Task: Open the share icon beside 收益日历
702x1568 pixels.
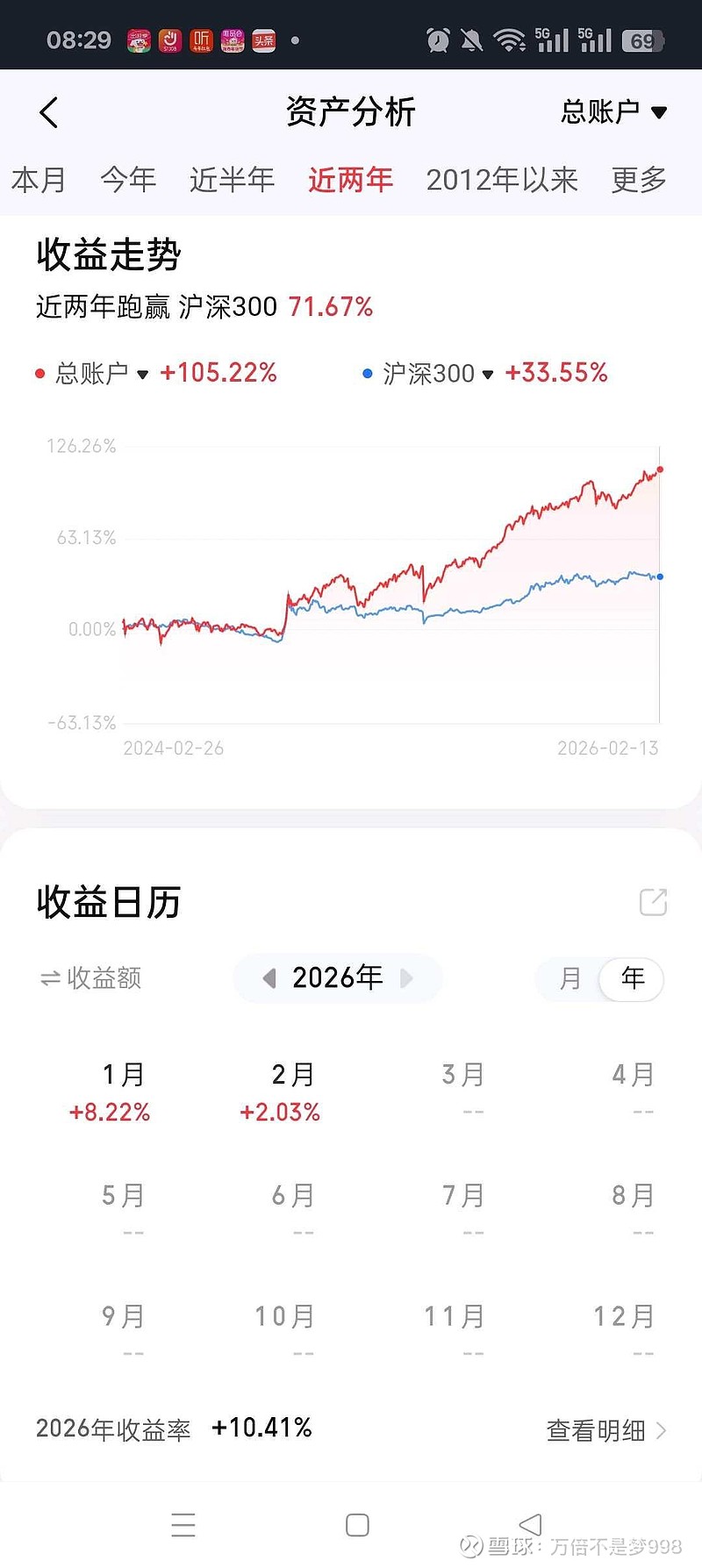Action: click(652, 903)
